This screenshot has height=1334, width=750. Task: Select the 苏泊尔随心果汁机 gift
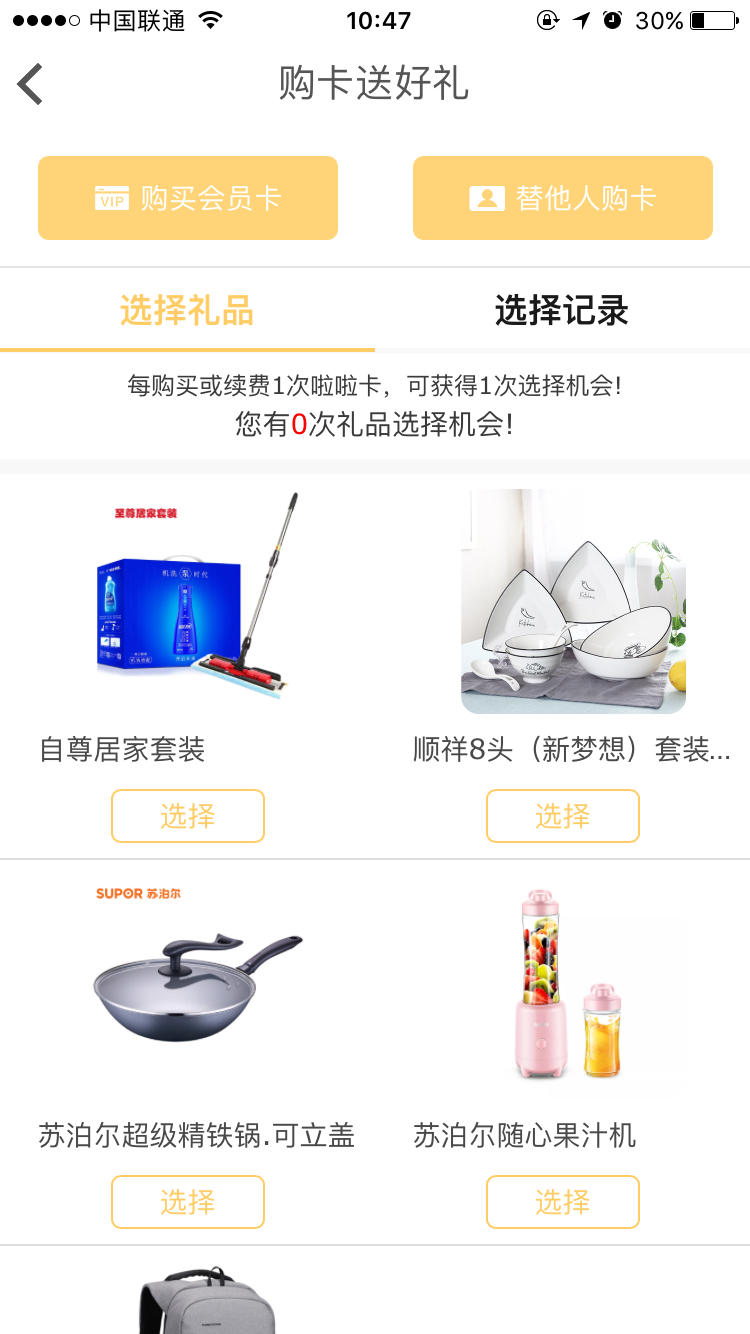coord(562,1201)
